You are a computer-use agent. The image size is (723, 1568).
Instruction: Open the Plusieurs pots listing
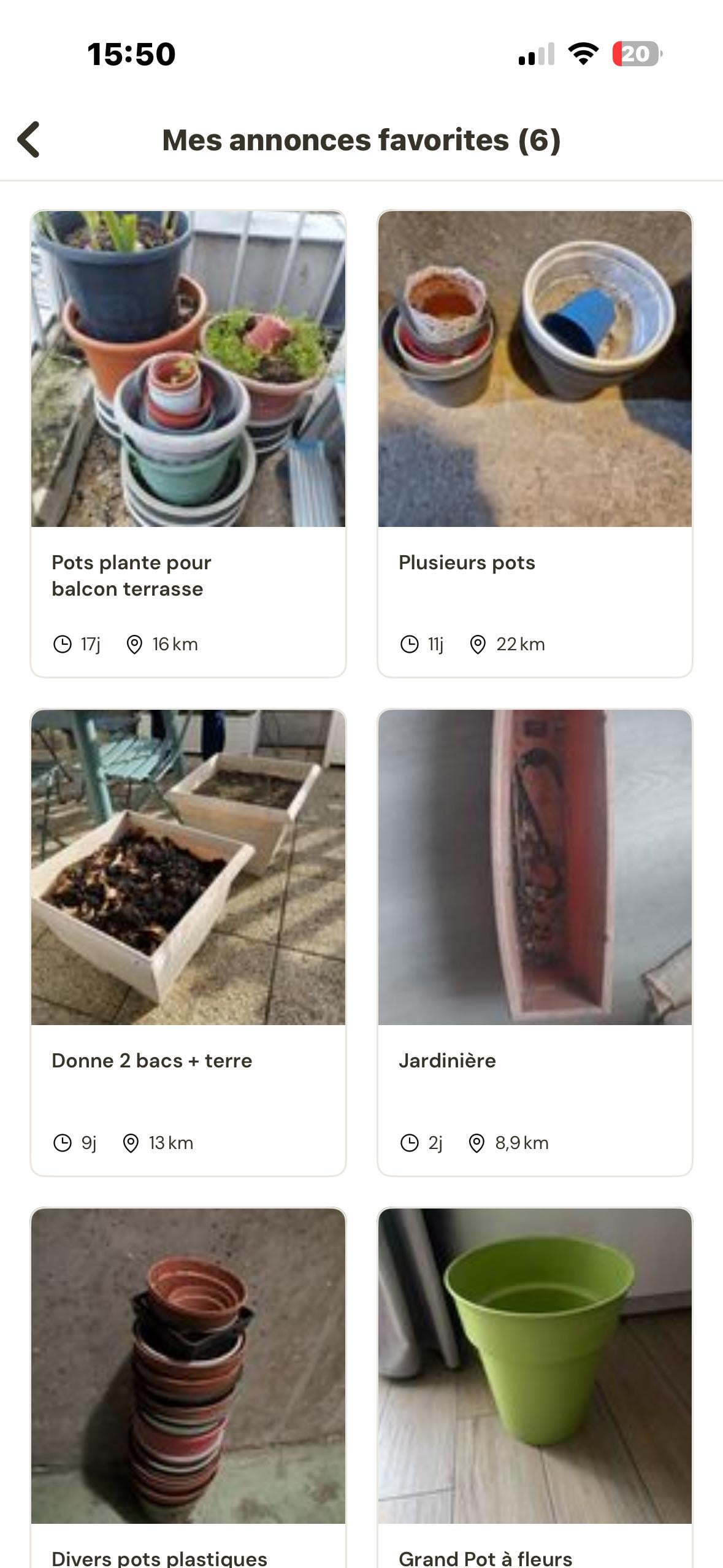[535, 443]
